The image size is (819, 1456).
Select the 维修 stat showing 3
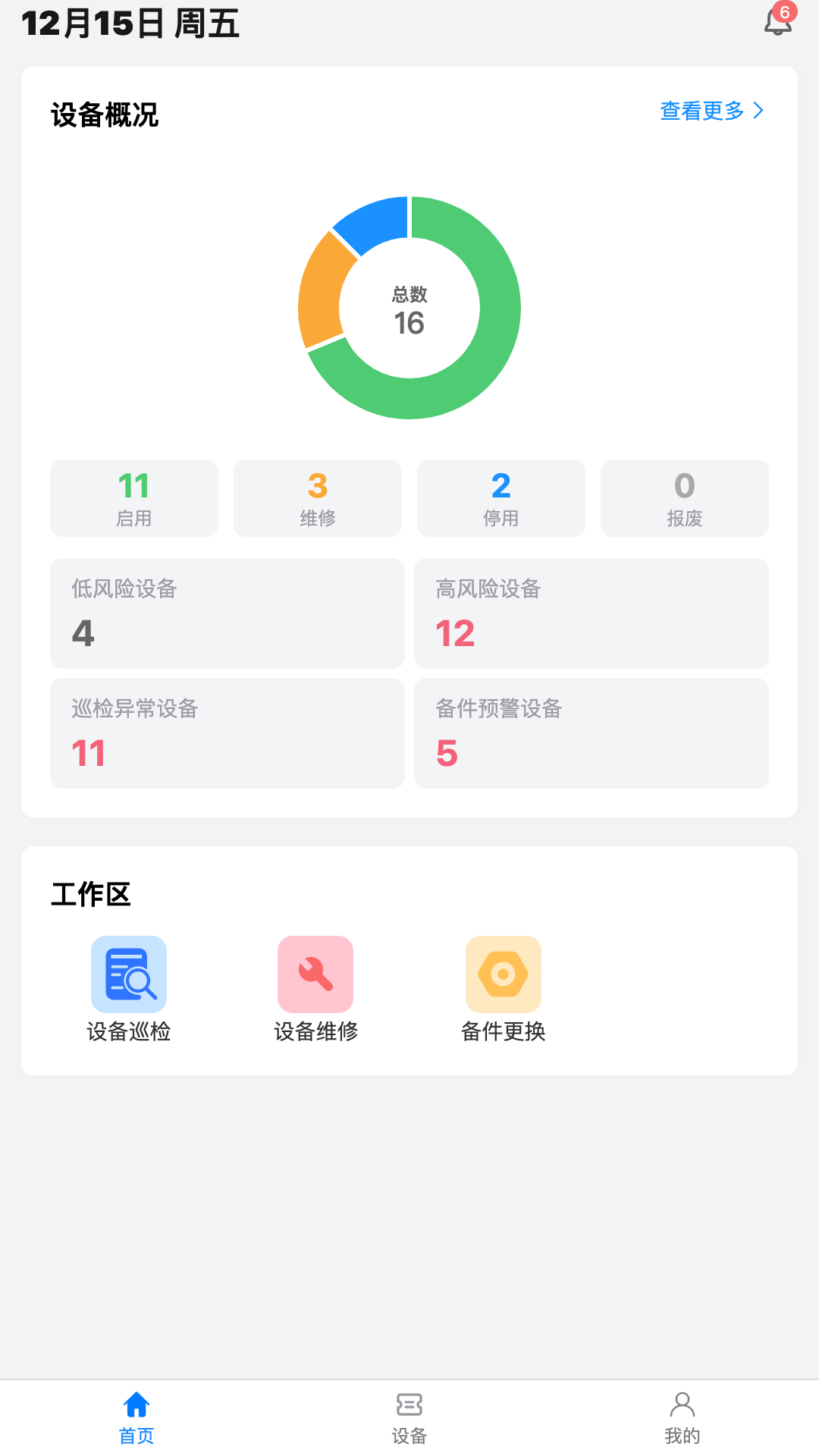coord(317,498)
